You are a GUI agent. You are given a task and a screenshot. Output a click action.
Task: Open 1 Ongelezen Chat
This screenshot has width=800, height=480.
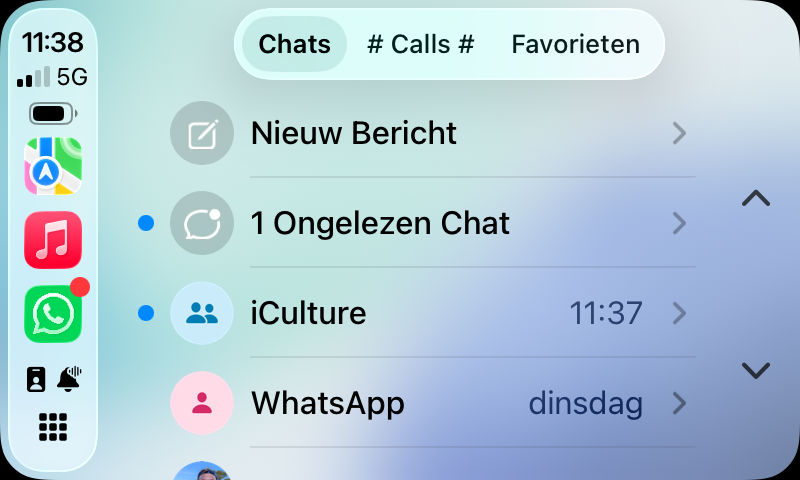[x=430, y=223]
